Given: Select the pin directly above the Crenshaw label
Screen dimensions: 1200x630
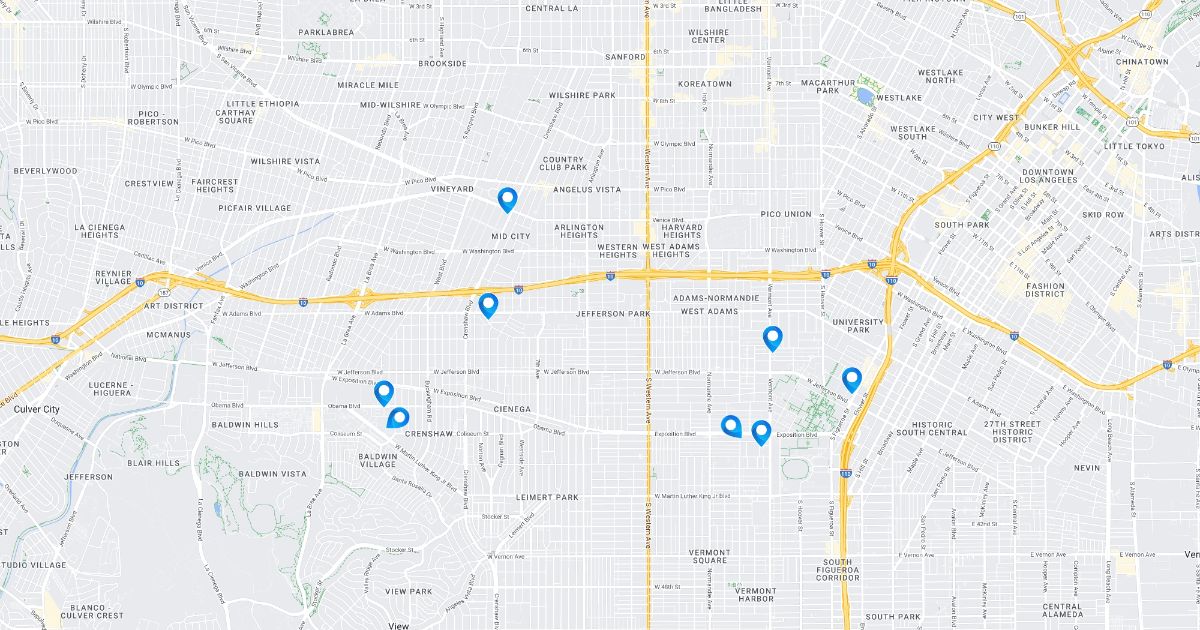Looking at the screenshot, I should click(398, 418).
